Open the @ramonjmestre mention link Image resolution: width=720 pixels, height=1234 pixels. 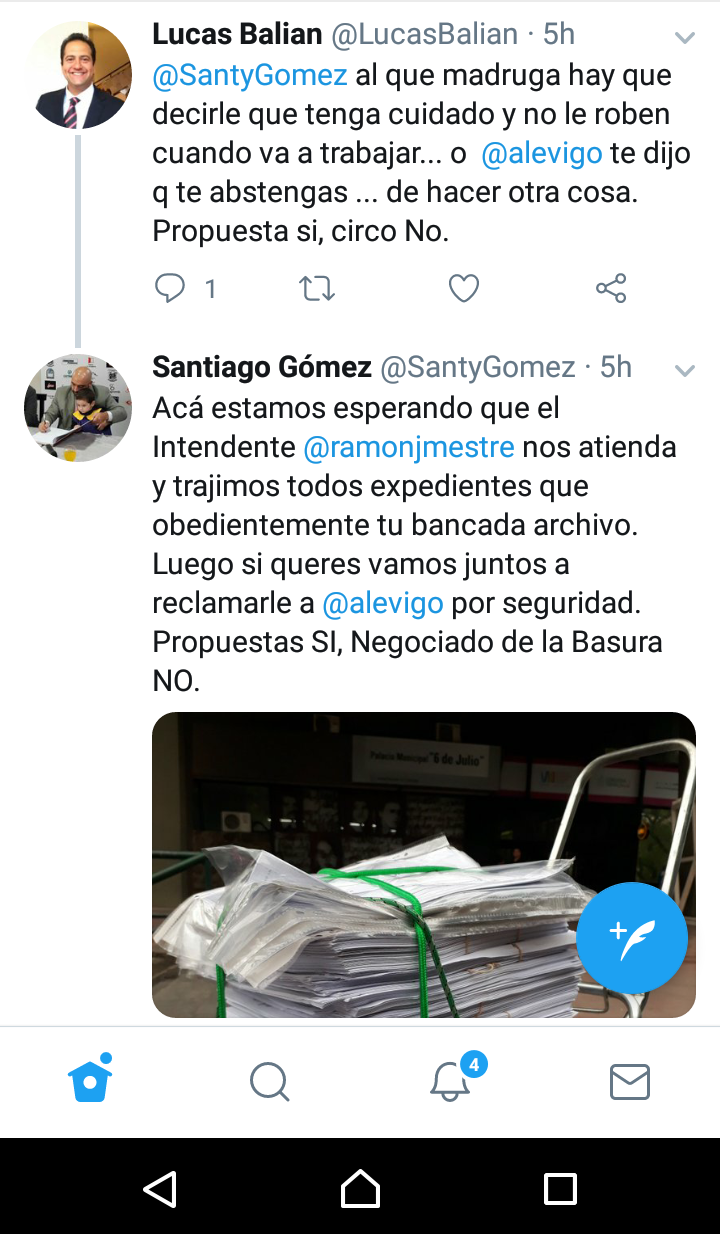click(x=409, y=447)
